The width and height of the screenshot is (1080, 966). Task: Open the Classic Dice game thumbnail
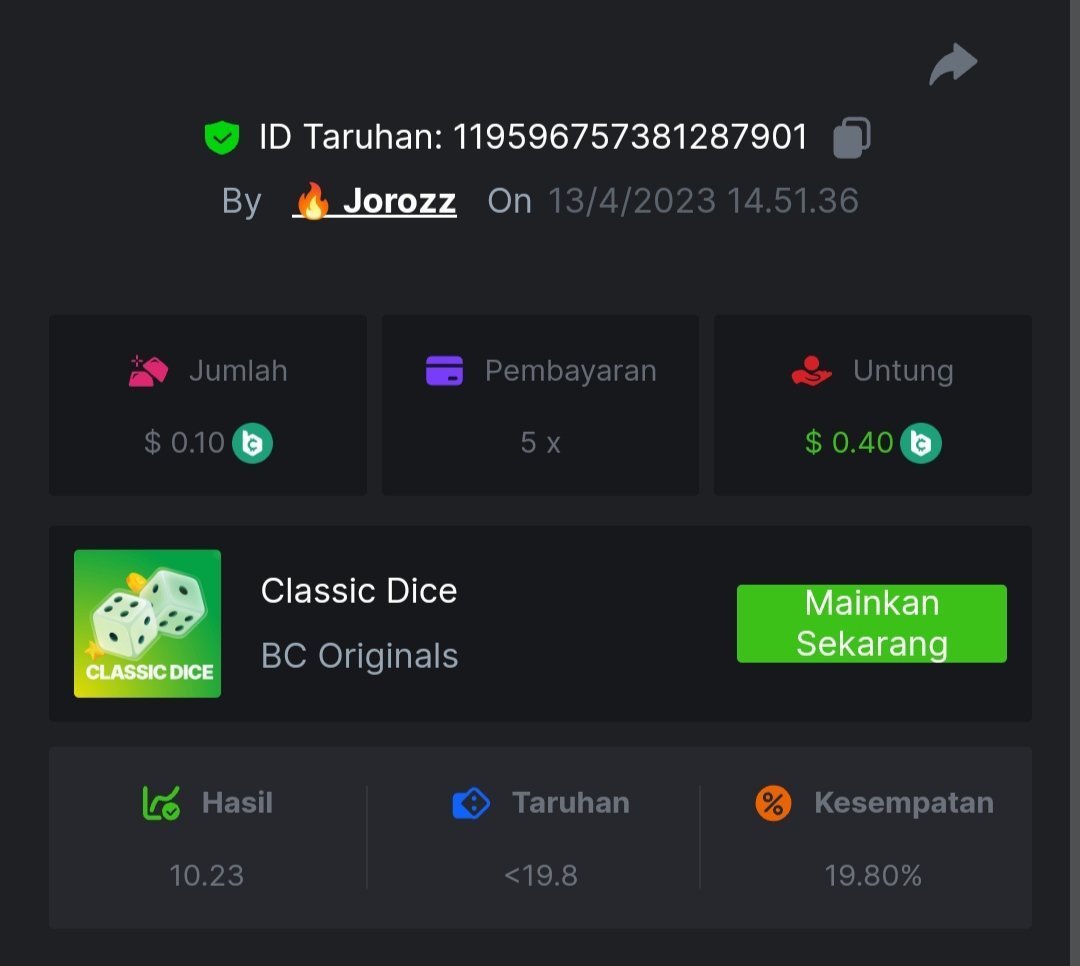pyautogui.click(x=147, y=623)
